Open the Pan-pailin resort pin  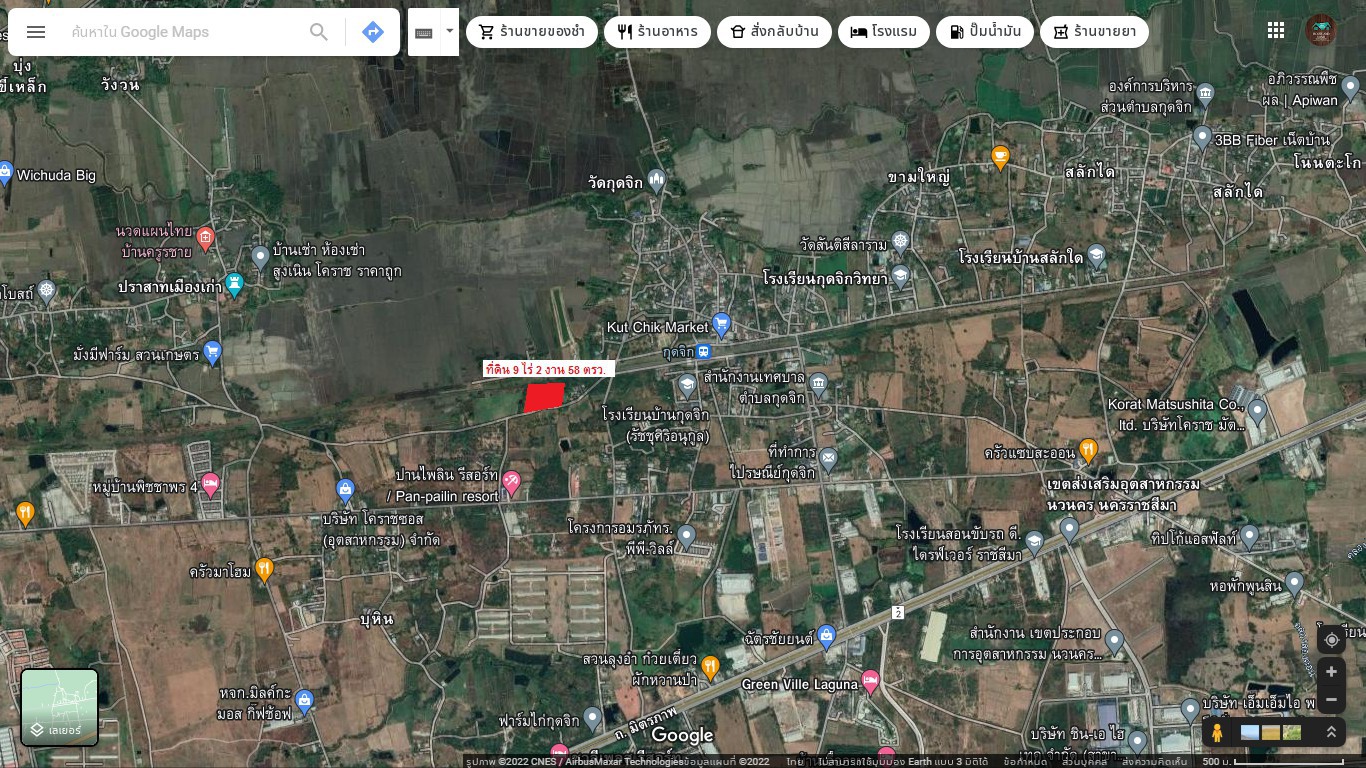click(511, 483)
